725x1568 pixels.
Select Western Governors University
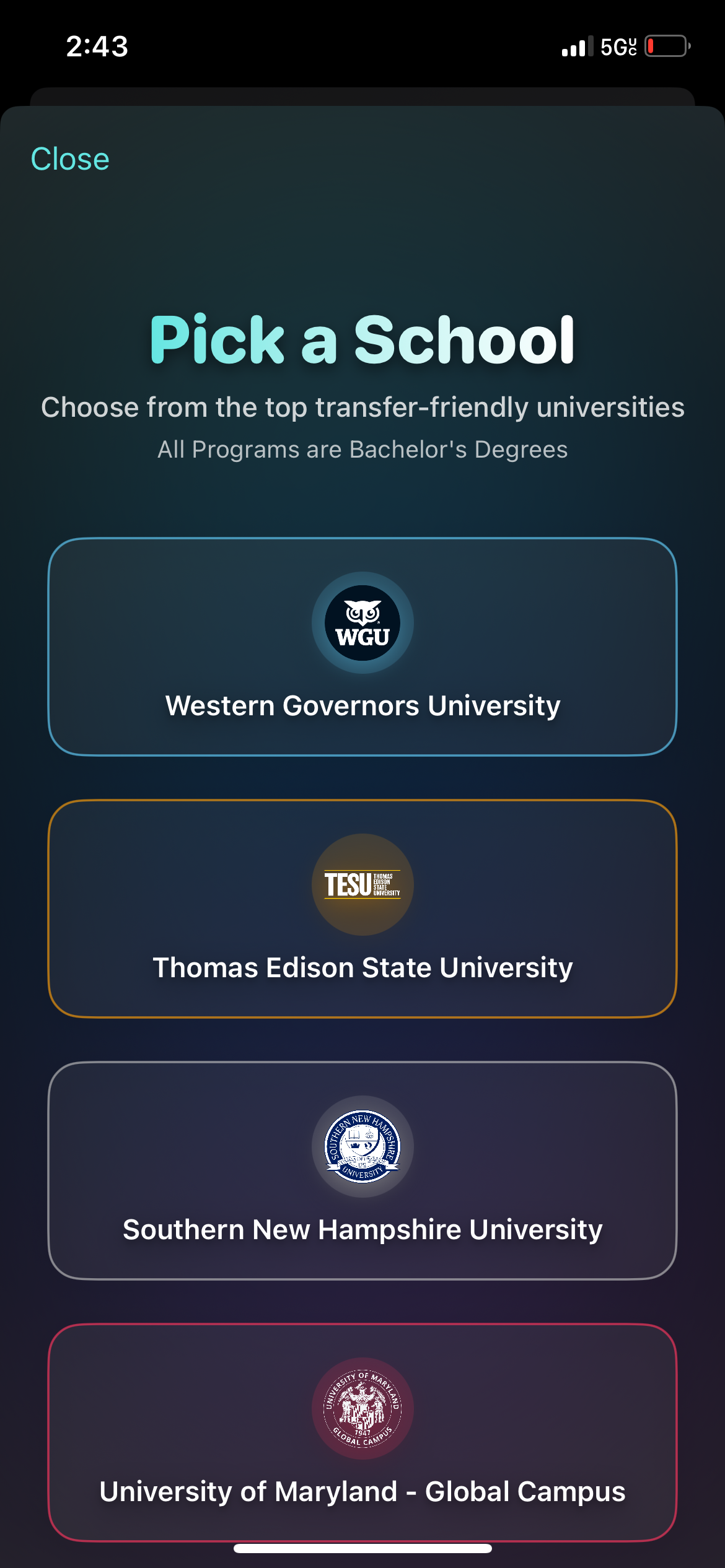(362, 647)
